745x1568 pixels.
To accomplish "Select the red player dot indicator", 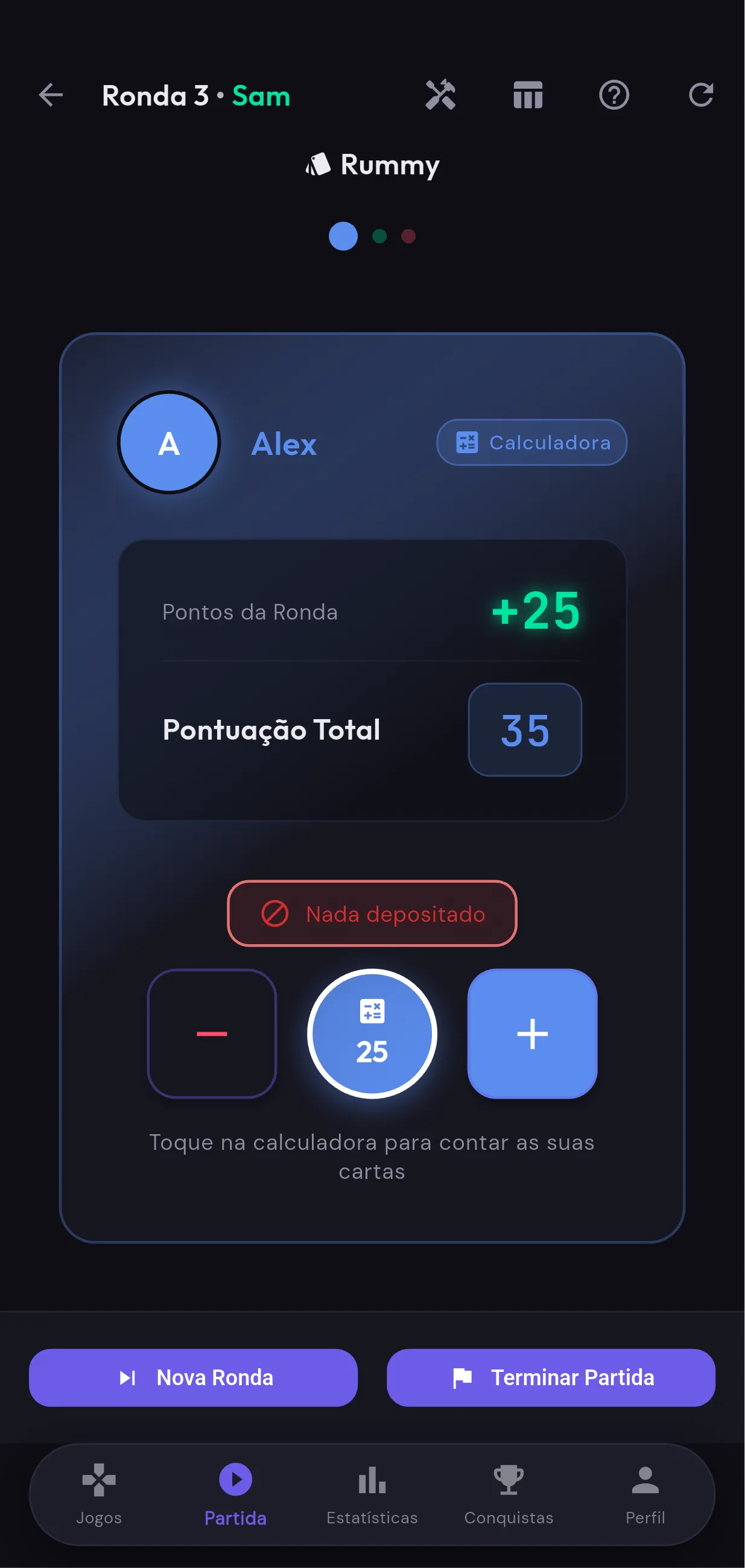I will click(408, 237).
